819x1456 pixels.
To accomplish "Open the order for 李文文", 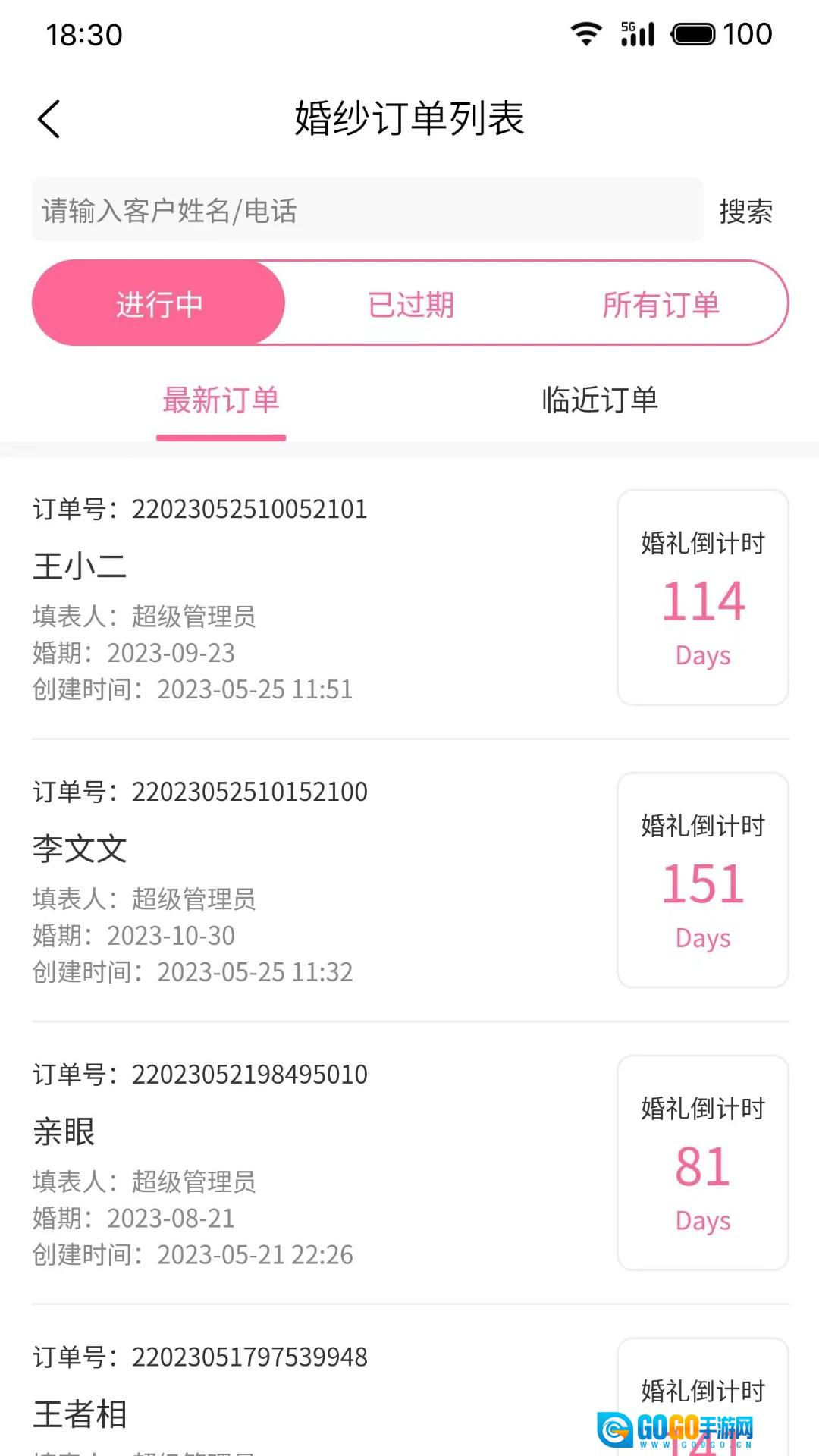I will point(303,880).
